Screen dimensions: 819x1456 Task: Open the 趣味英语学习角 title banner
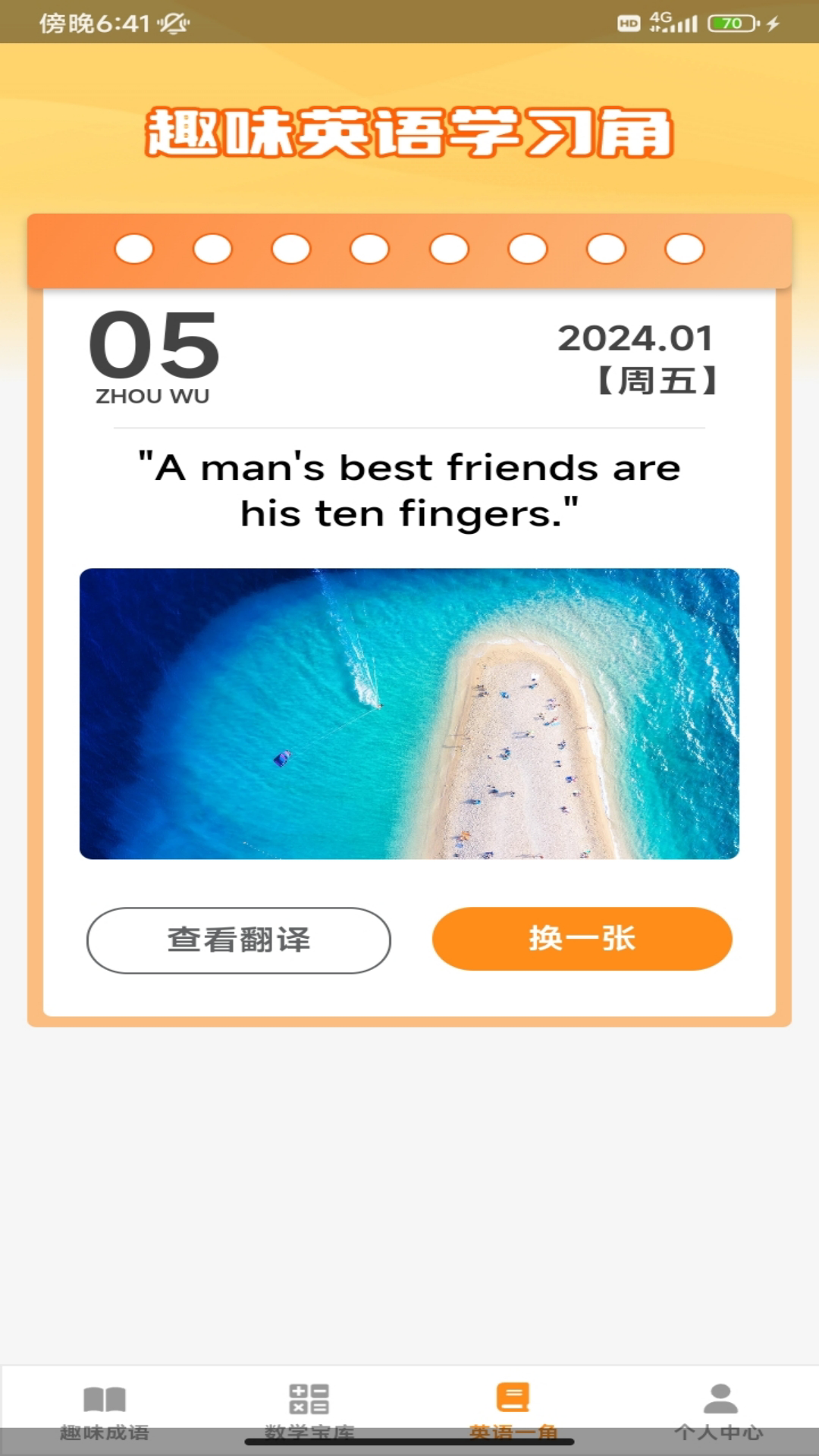pyautogui.click(x=409, y=131)
